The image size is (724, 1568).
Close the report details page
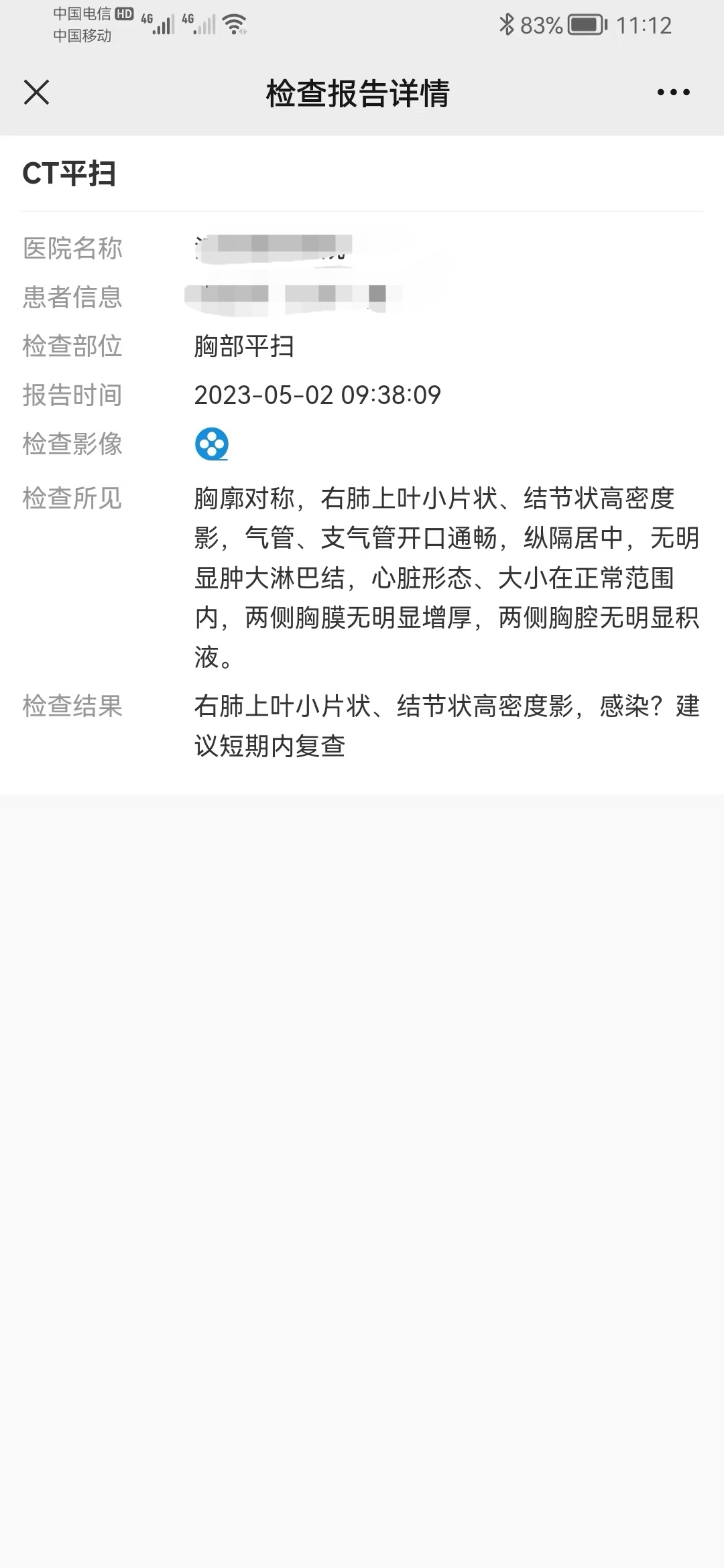pos(37,92)
